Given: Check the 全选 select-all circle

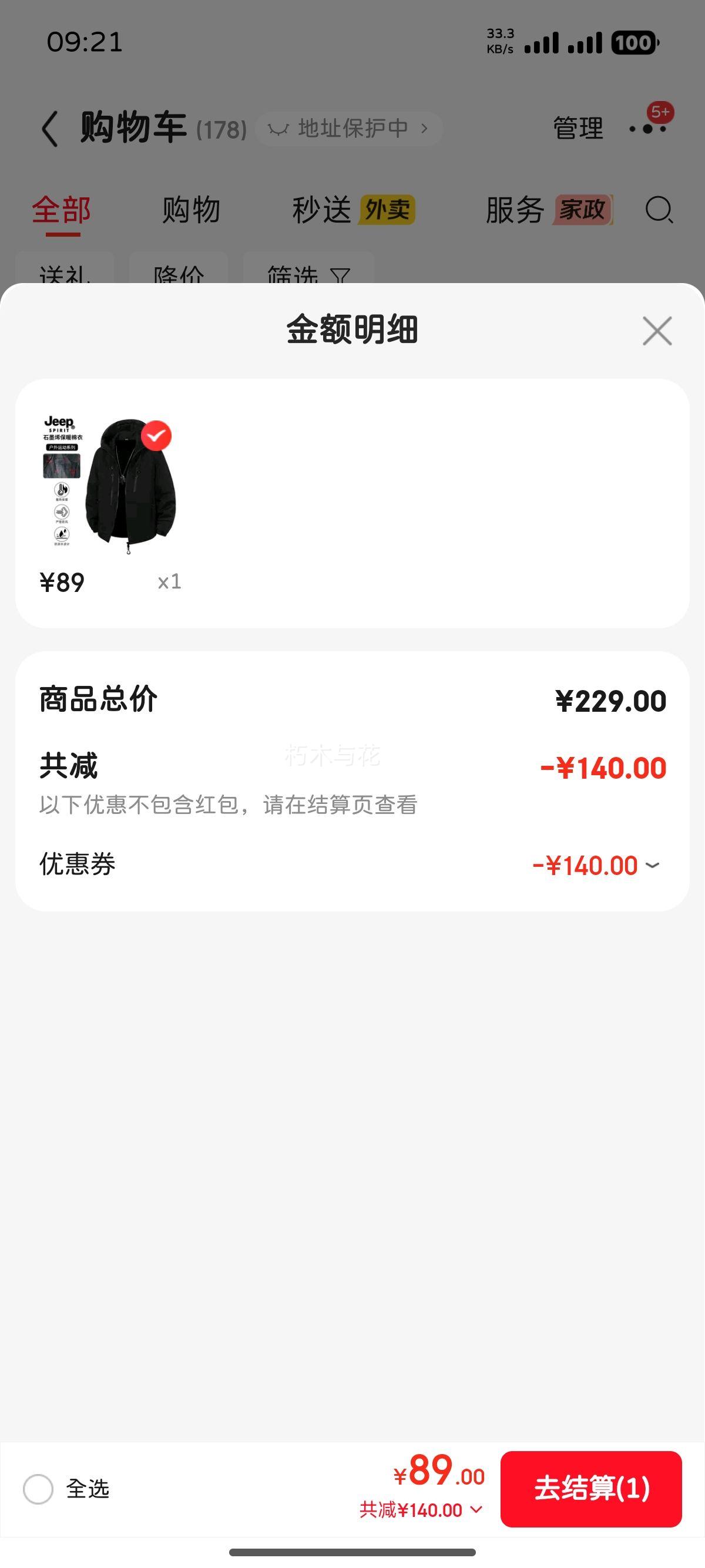Looking at the screenshot, I should click(x=38, y=1489).
